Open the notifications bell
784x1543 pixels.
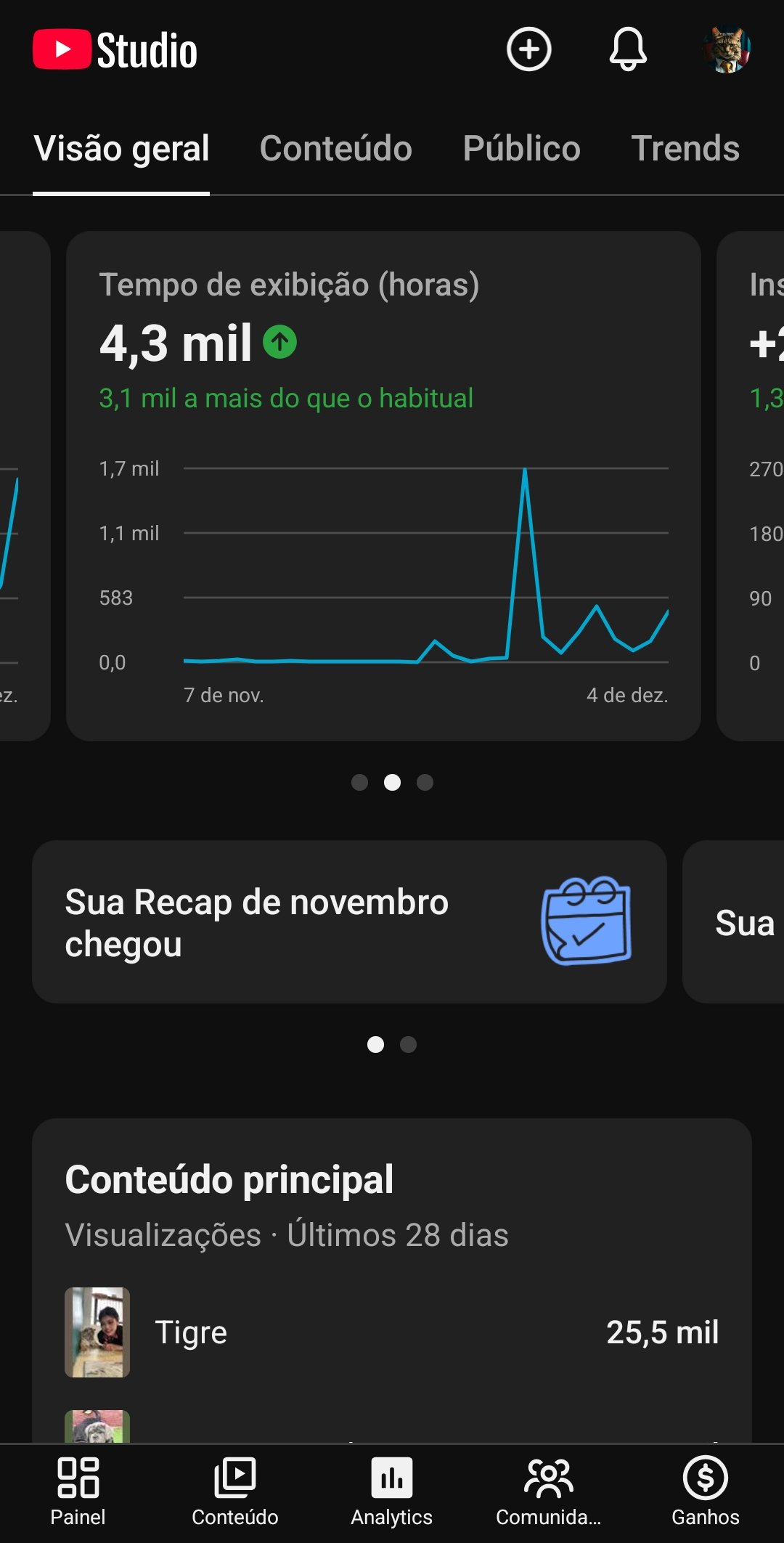628,49
